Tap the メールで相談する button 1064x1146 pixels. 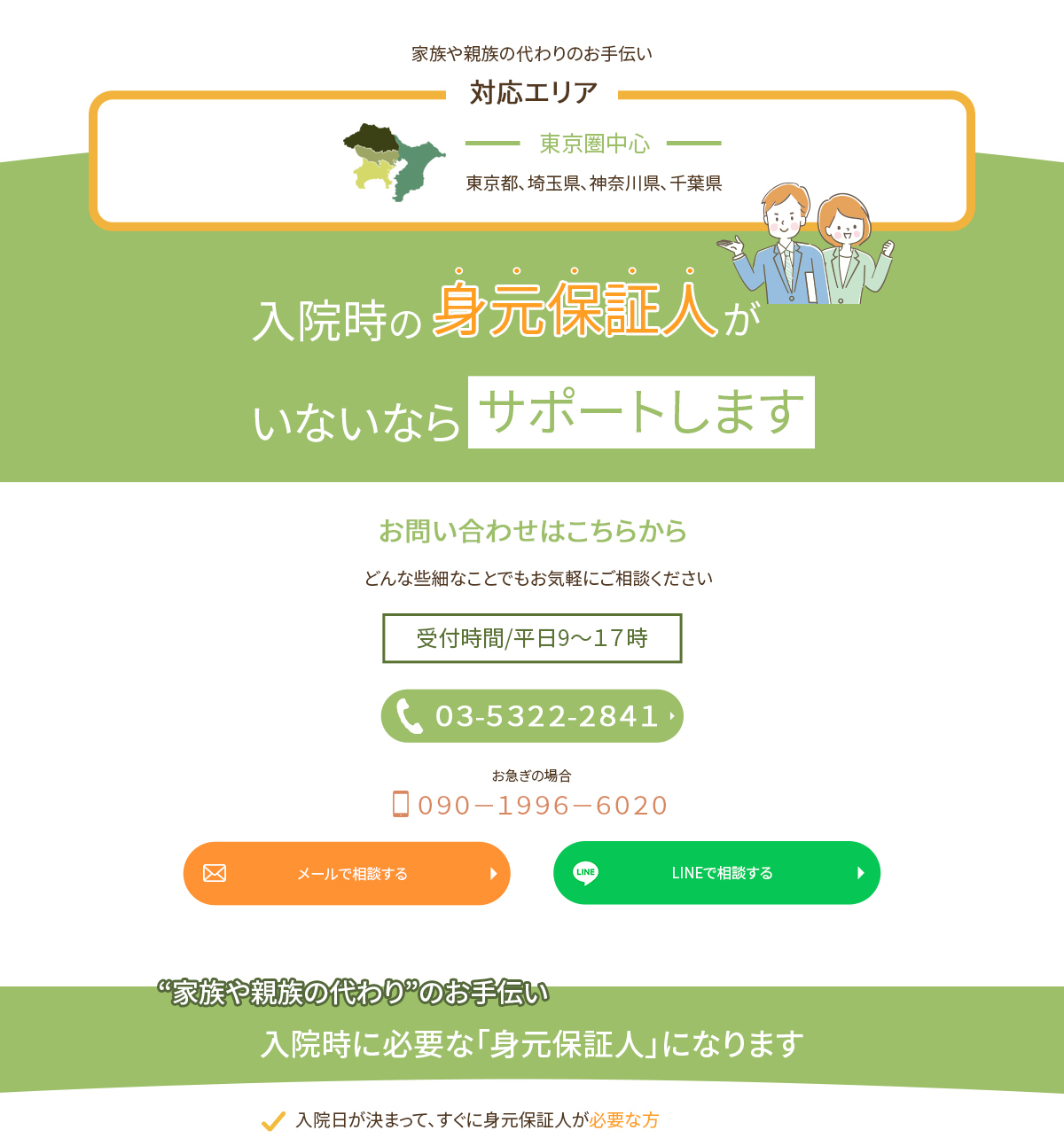pyautogui.click(x=347, y=874)
